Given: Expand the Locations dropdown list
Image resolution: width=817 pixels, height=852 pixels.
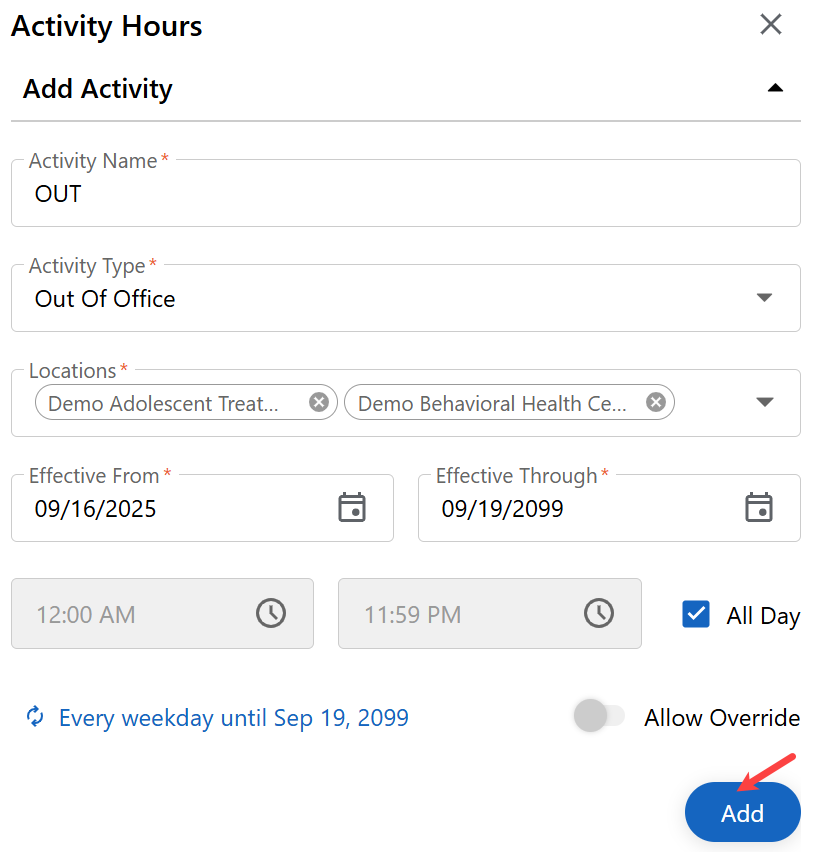Looking at the screenshot, I should [x=764, y=403].
